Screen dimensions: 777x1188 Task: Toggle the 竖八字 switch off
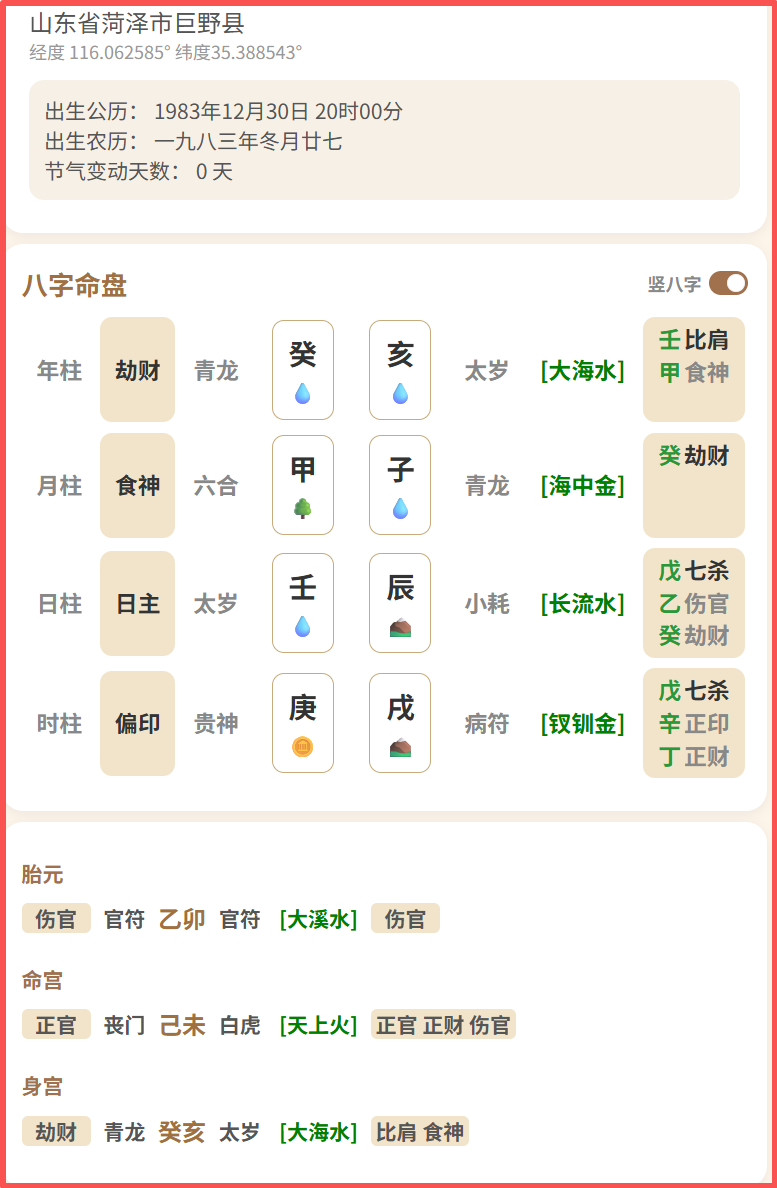[x=728, y=283]
